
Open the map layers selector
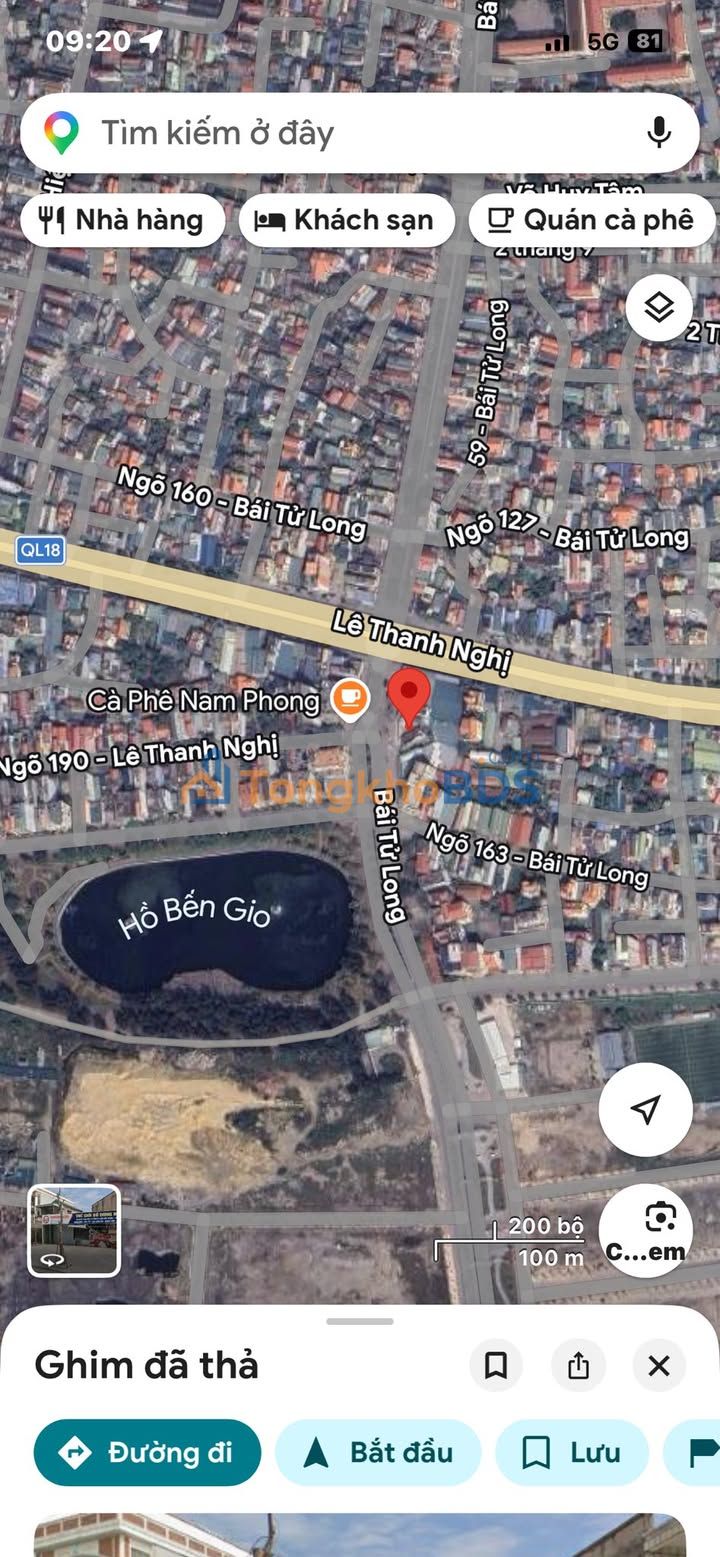[x=659, y=308]
